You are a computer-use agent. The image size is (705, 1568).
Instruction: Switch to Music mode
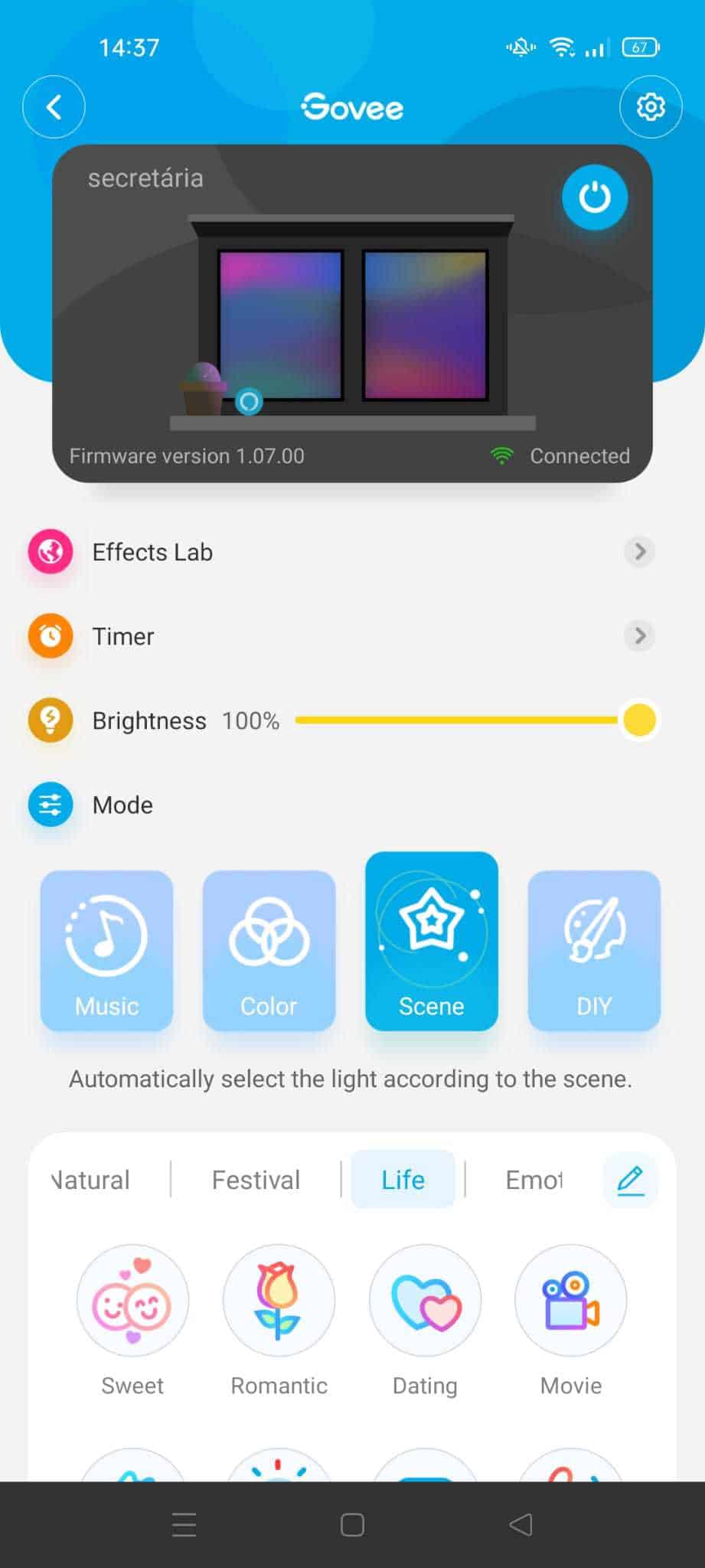click(106, 950)
